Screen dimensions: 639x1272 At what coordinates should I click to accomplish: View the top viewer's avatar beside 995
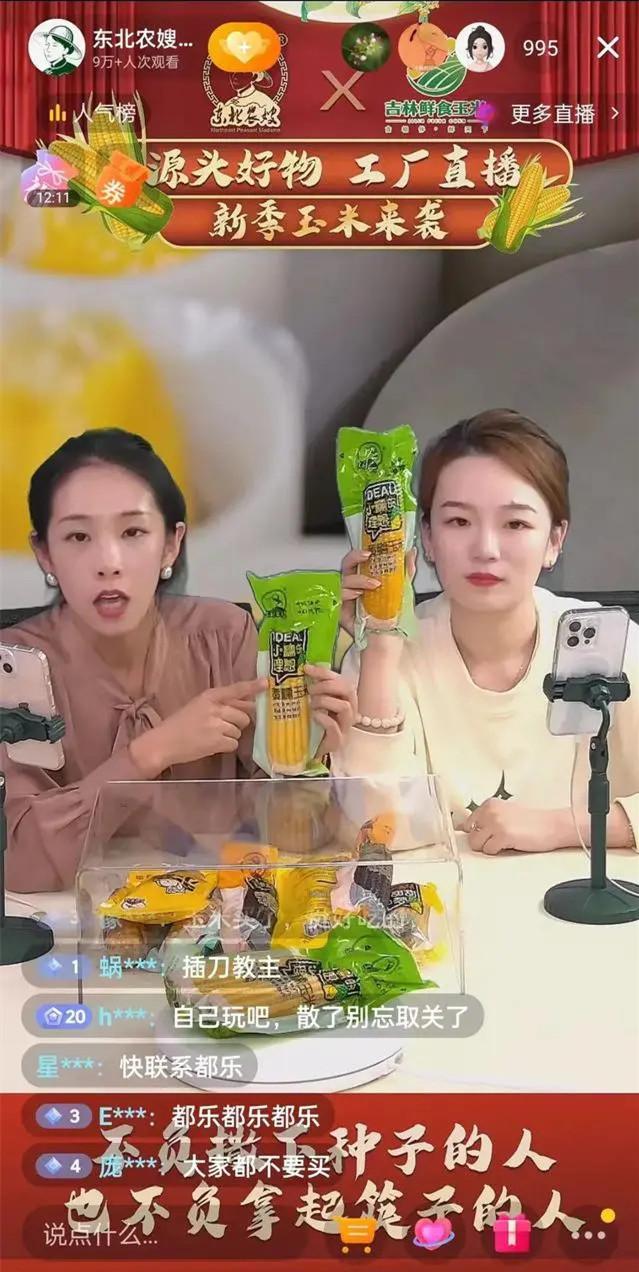tap(480, 47)
